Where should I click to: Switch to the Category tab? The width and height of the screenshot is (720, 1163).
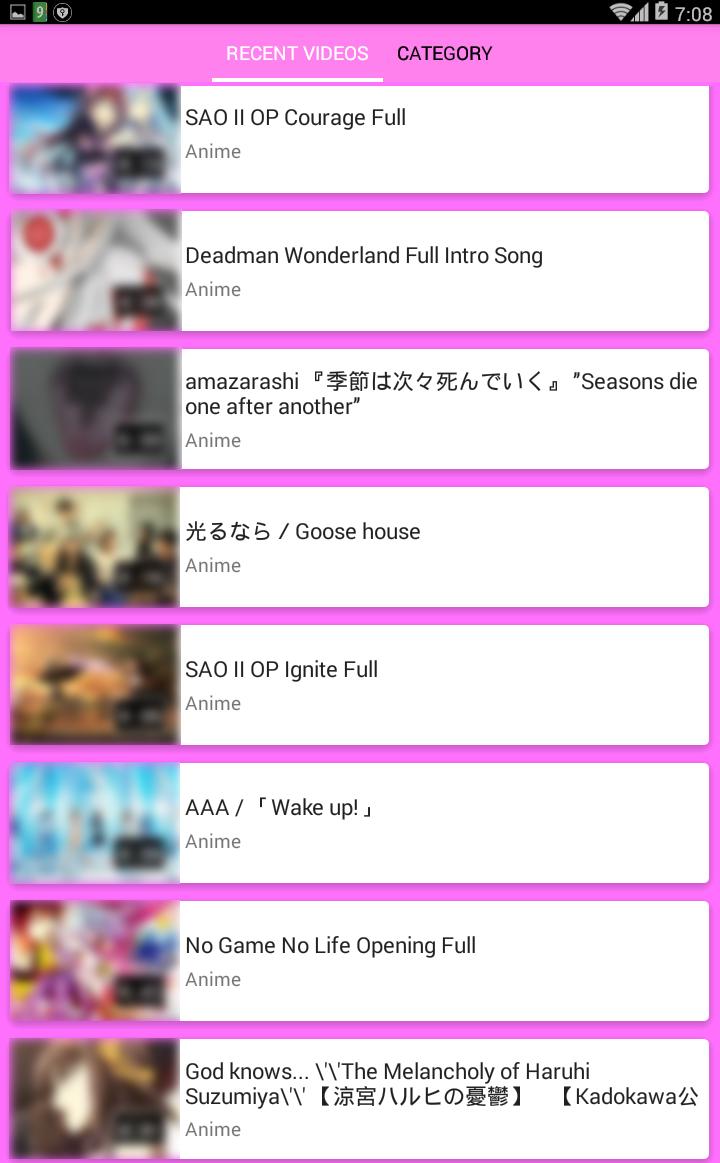pyautogui.click(x=444, y=54)
